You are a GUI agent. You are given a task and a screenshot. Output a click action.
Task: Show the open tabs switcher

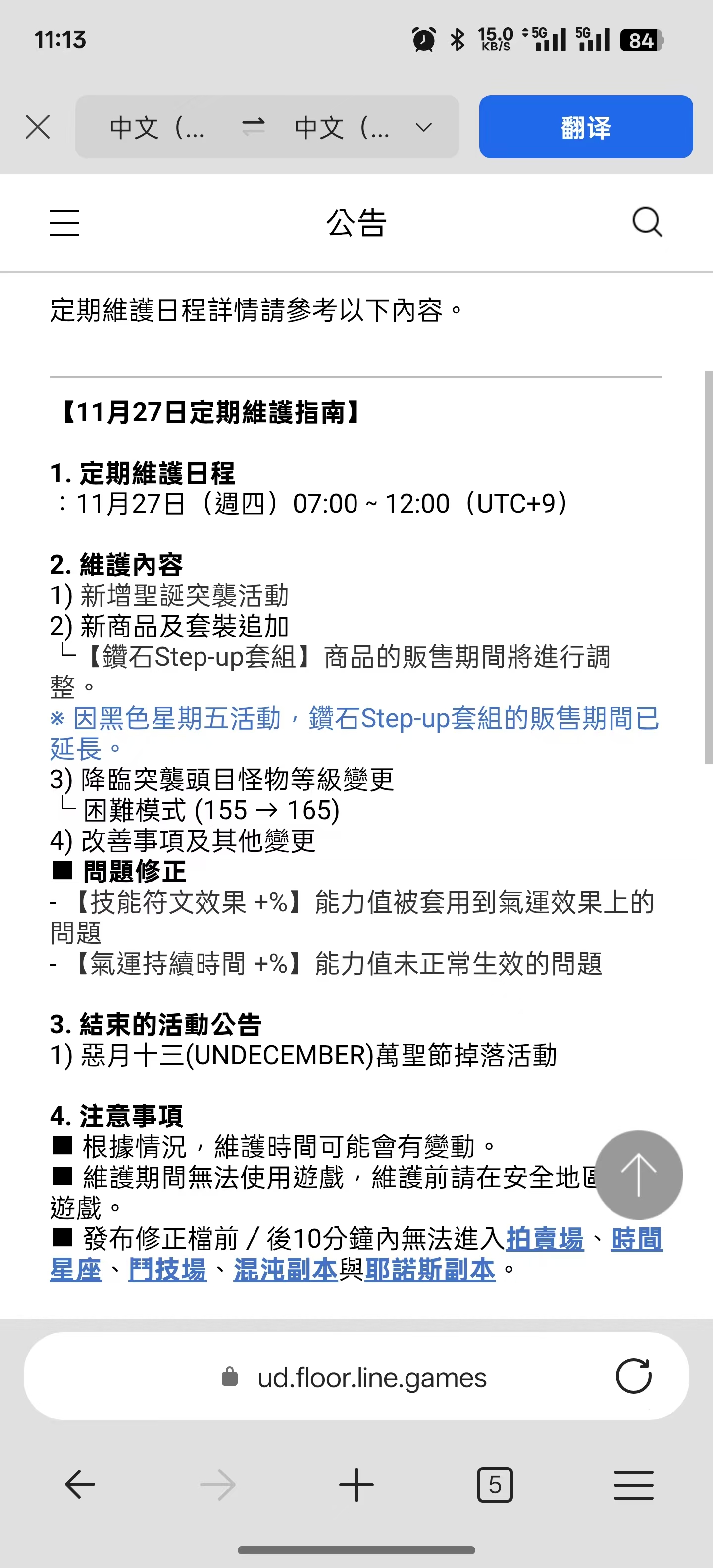(x=495, y=1485)
